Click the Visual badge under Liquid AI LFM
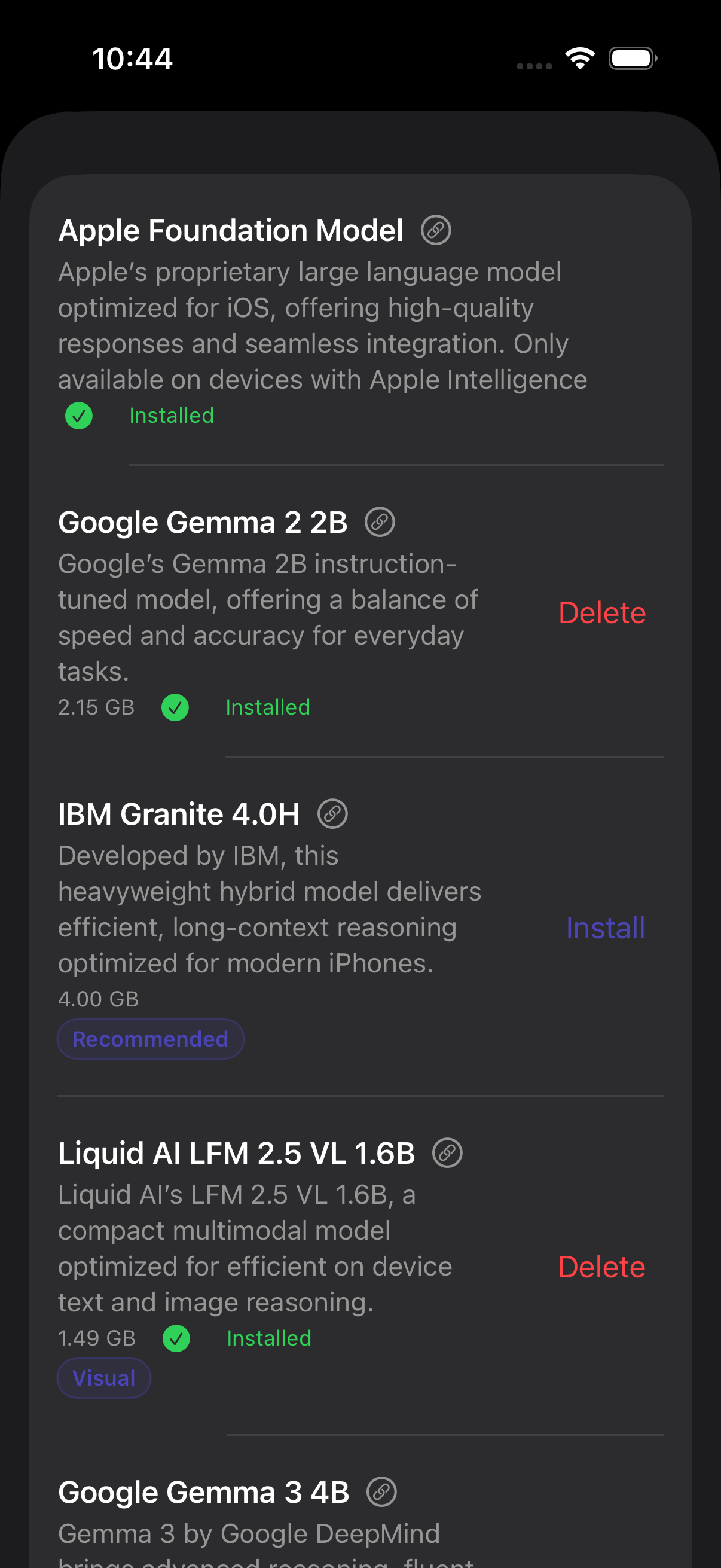Screen dimensions: 721x1568 tap(103, 1377)
